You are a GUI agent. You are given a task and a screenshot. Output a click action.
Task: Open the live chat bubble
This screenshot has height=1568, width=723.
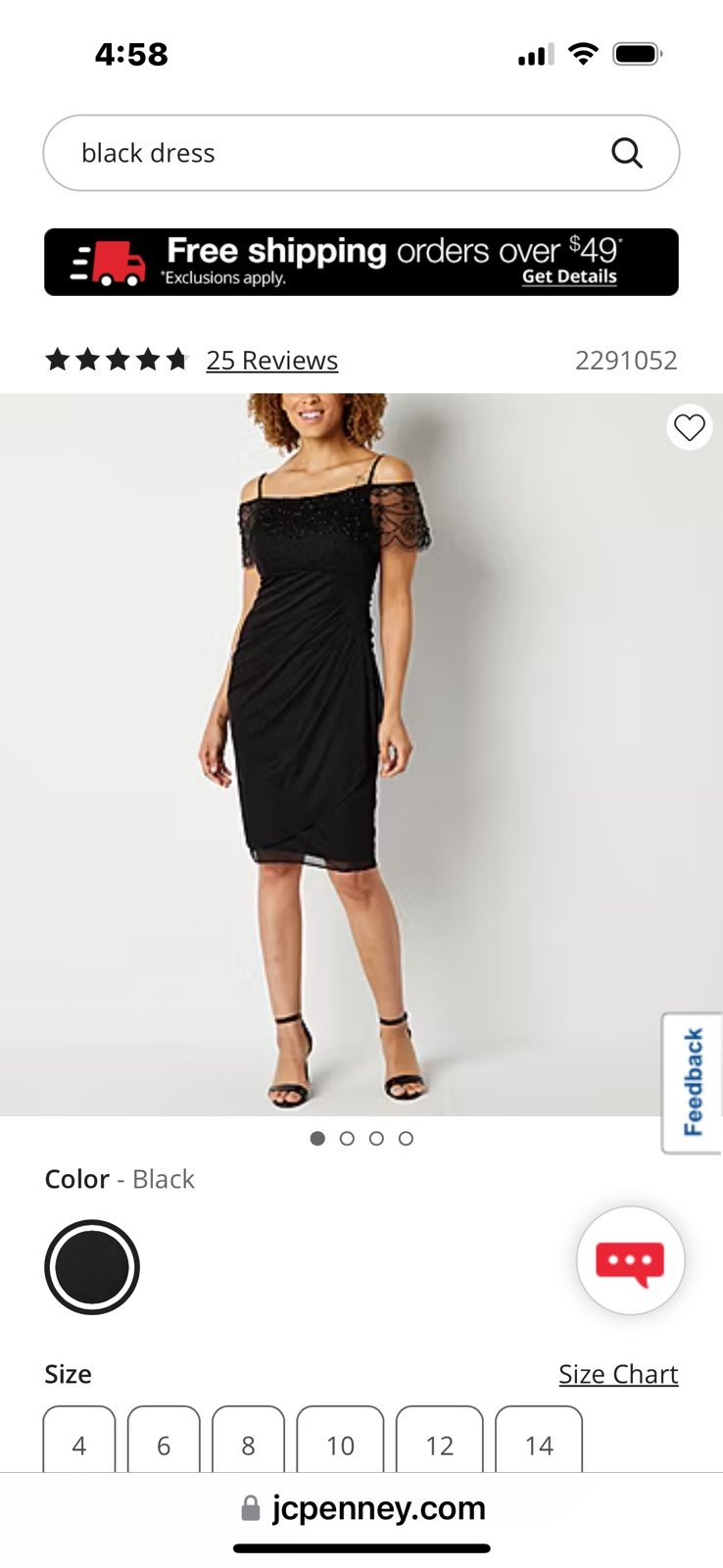[x=630, y=1261]
